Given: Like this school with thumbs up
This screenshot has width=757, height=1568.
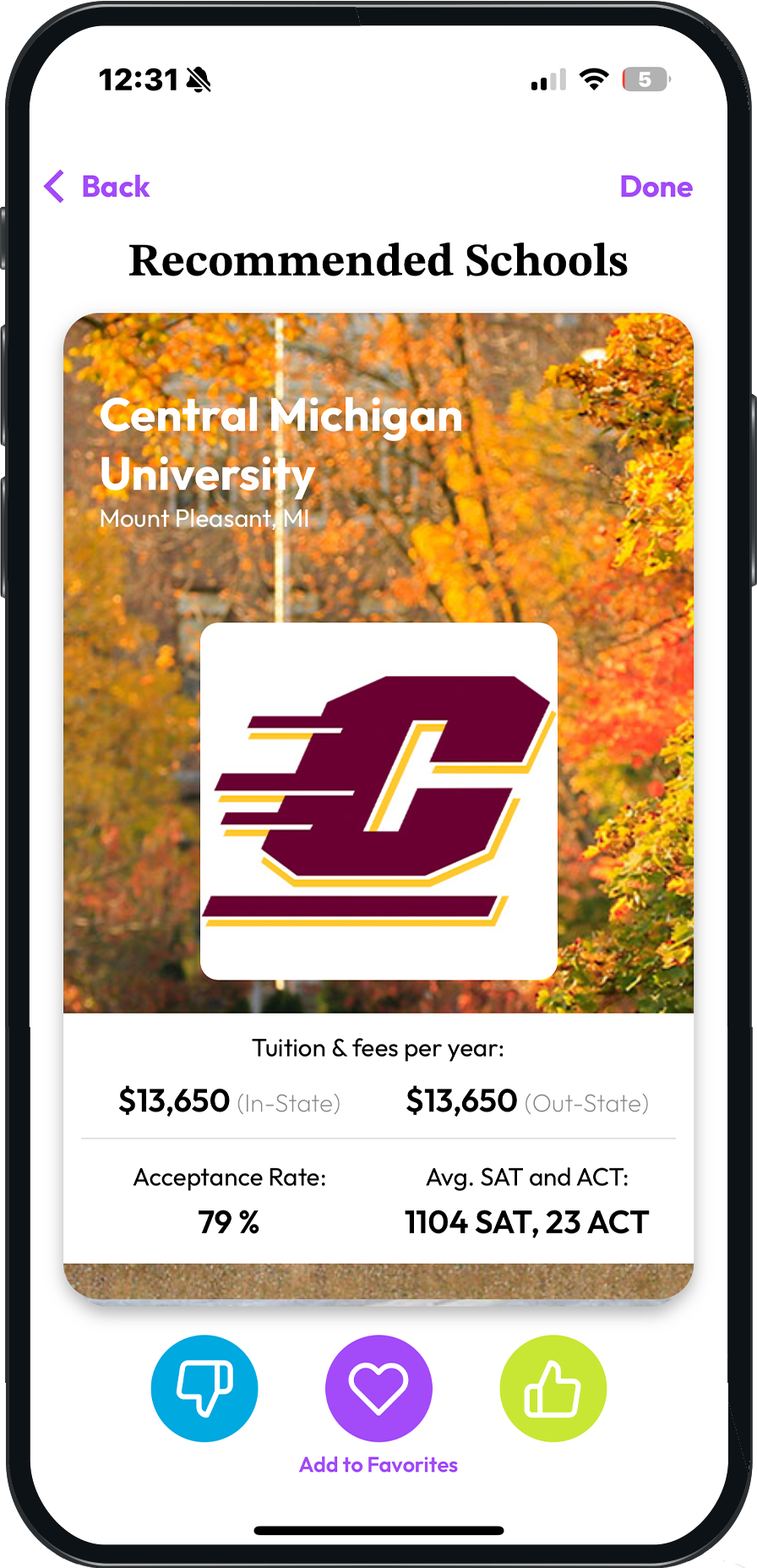Looking at the screenshot, I should click(553, 1388).
